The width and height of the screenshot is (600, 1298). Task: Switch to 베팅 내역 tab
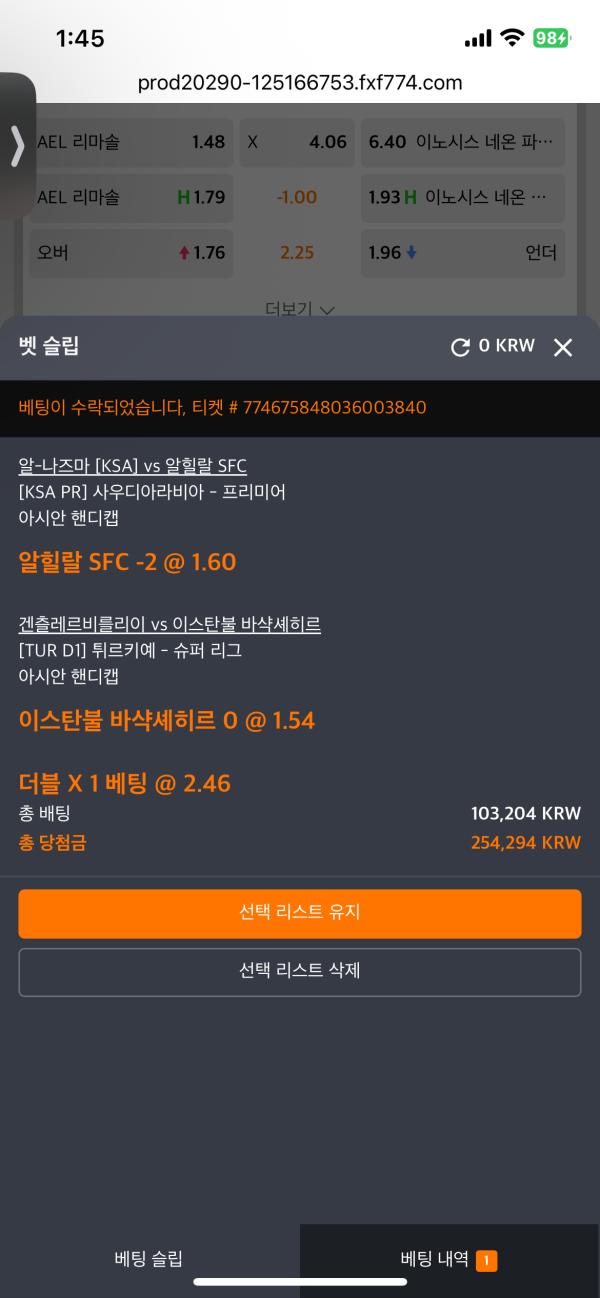(x=449, y=1259)
